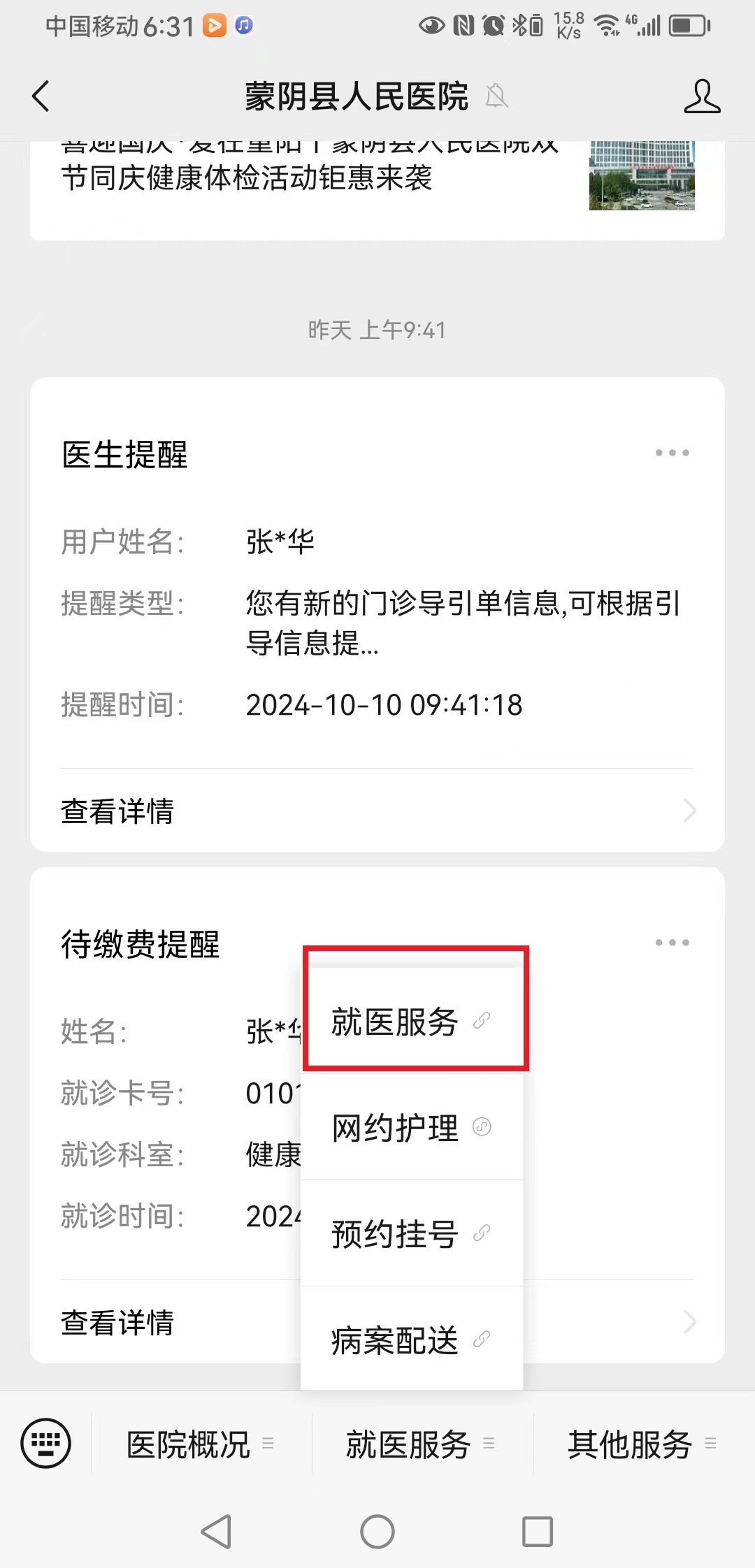Select 病案配送 in the popup menu
The height and width of the screenshot is (1568, 755).
coord(412,1339)
